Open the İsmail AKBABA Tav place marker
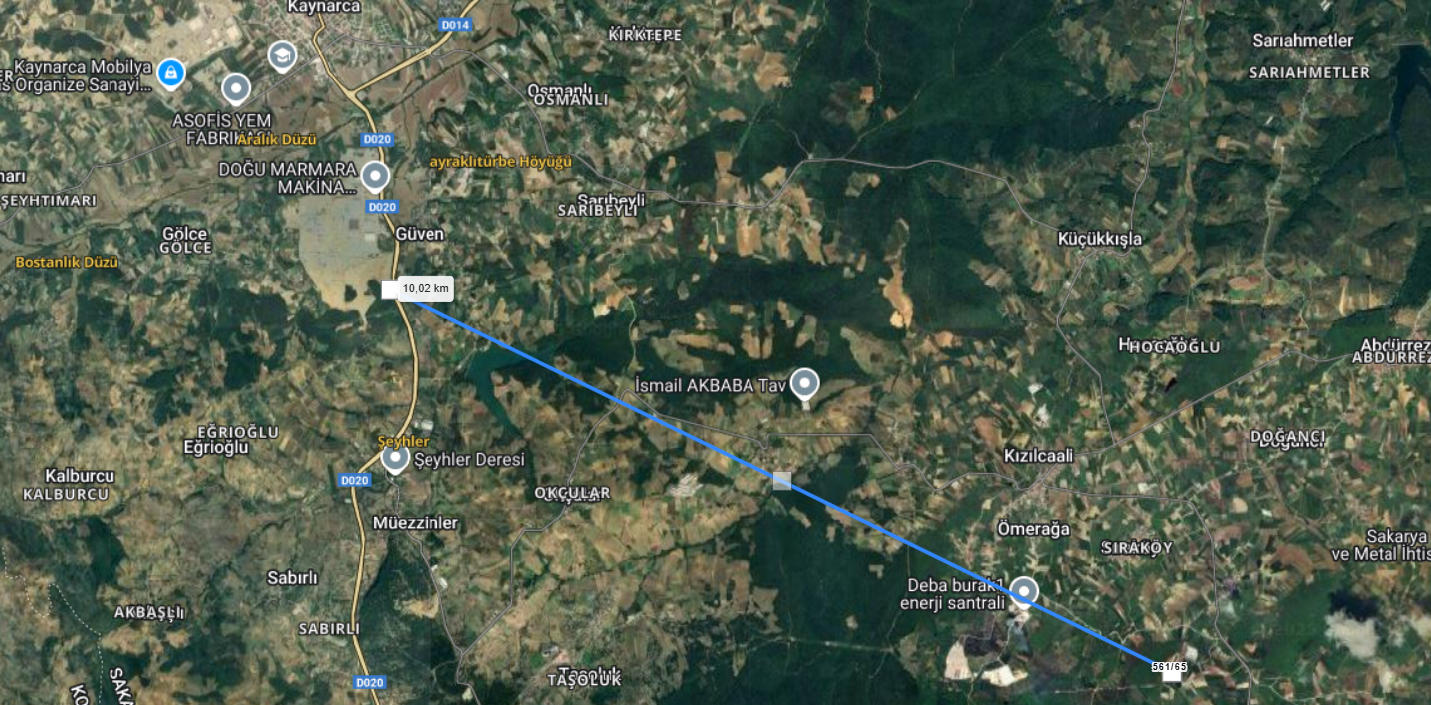Viewport: 1431px width, 705px height. 804,383
